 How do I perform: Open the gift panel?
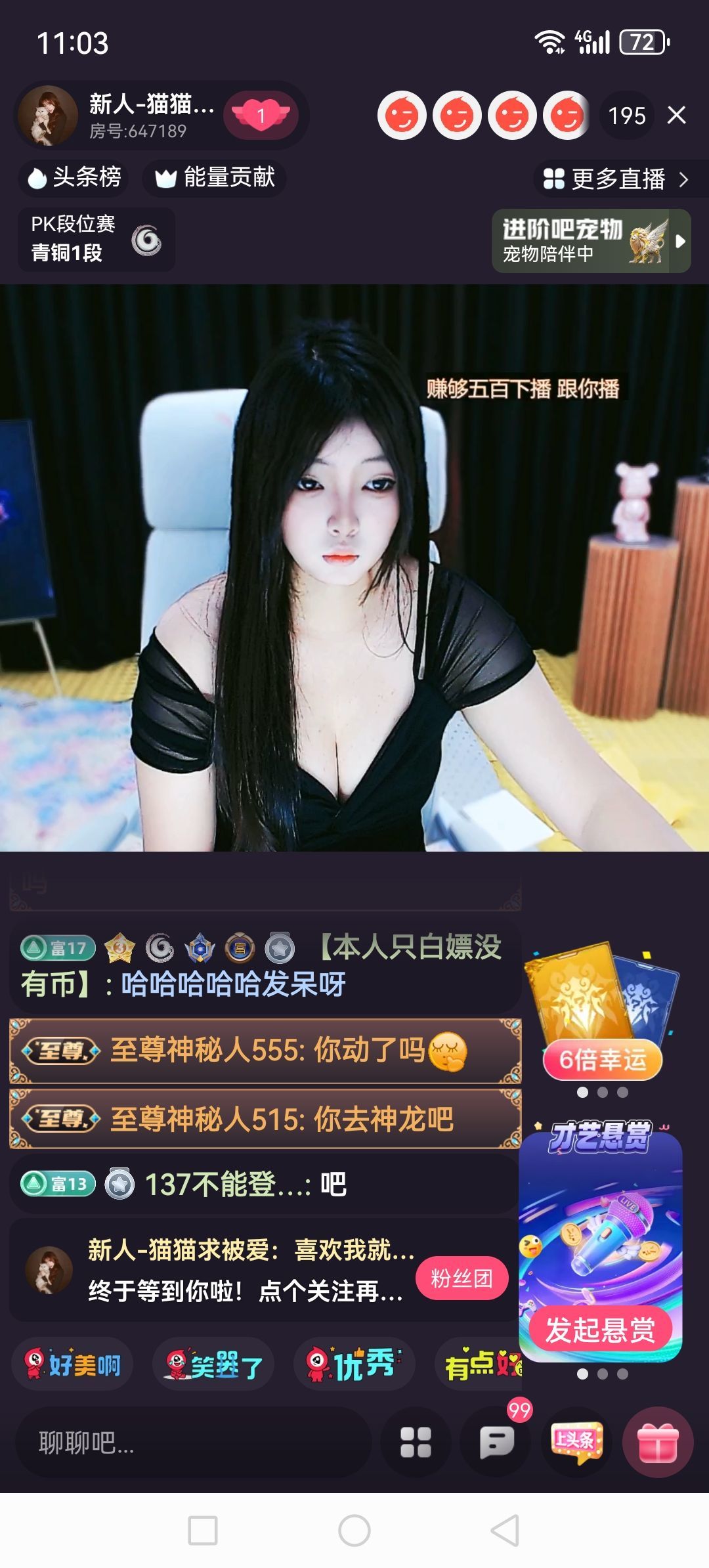click(657, 1443)
